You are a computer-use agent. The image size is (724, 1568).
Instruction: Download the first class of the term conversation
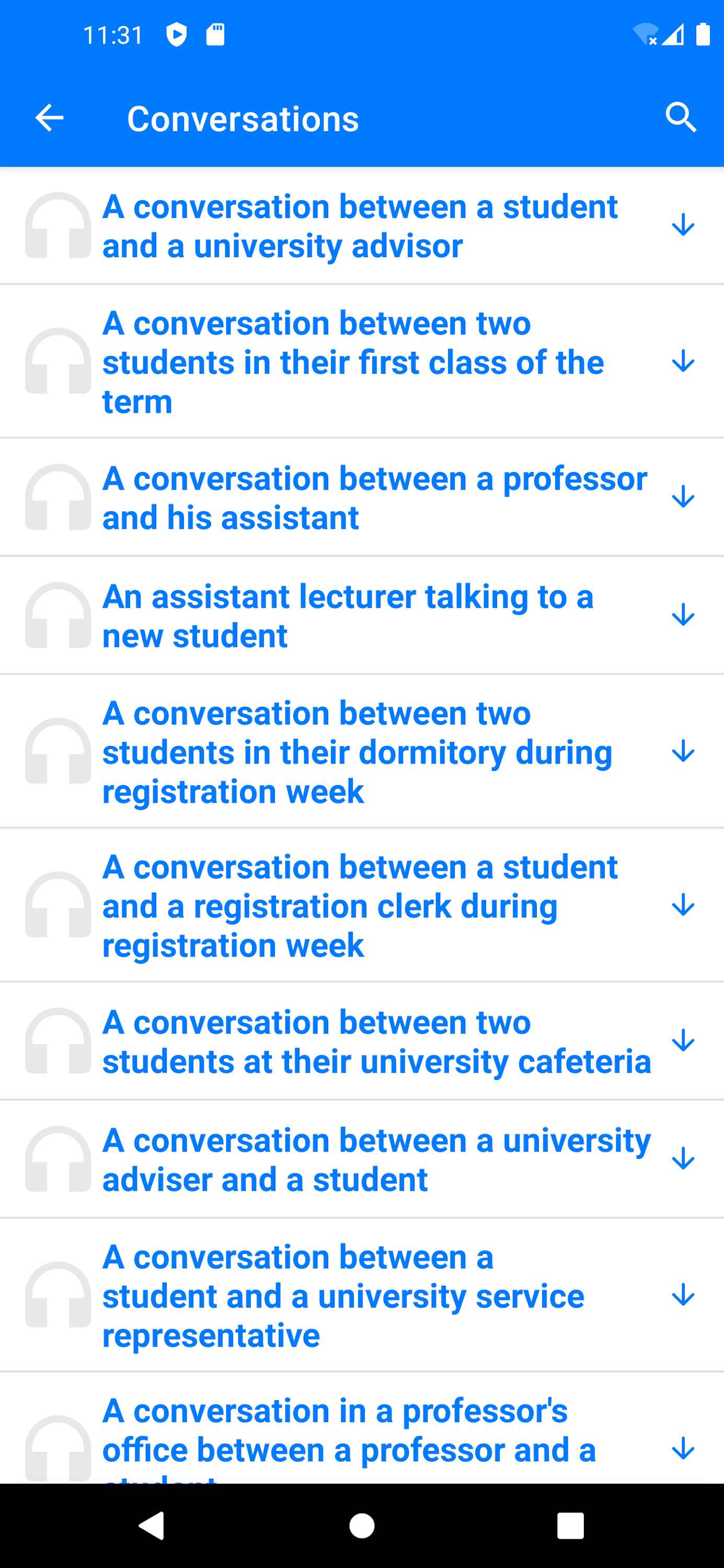click(683, 362)
